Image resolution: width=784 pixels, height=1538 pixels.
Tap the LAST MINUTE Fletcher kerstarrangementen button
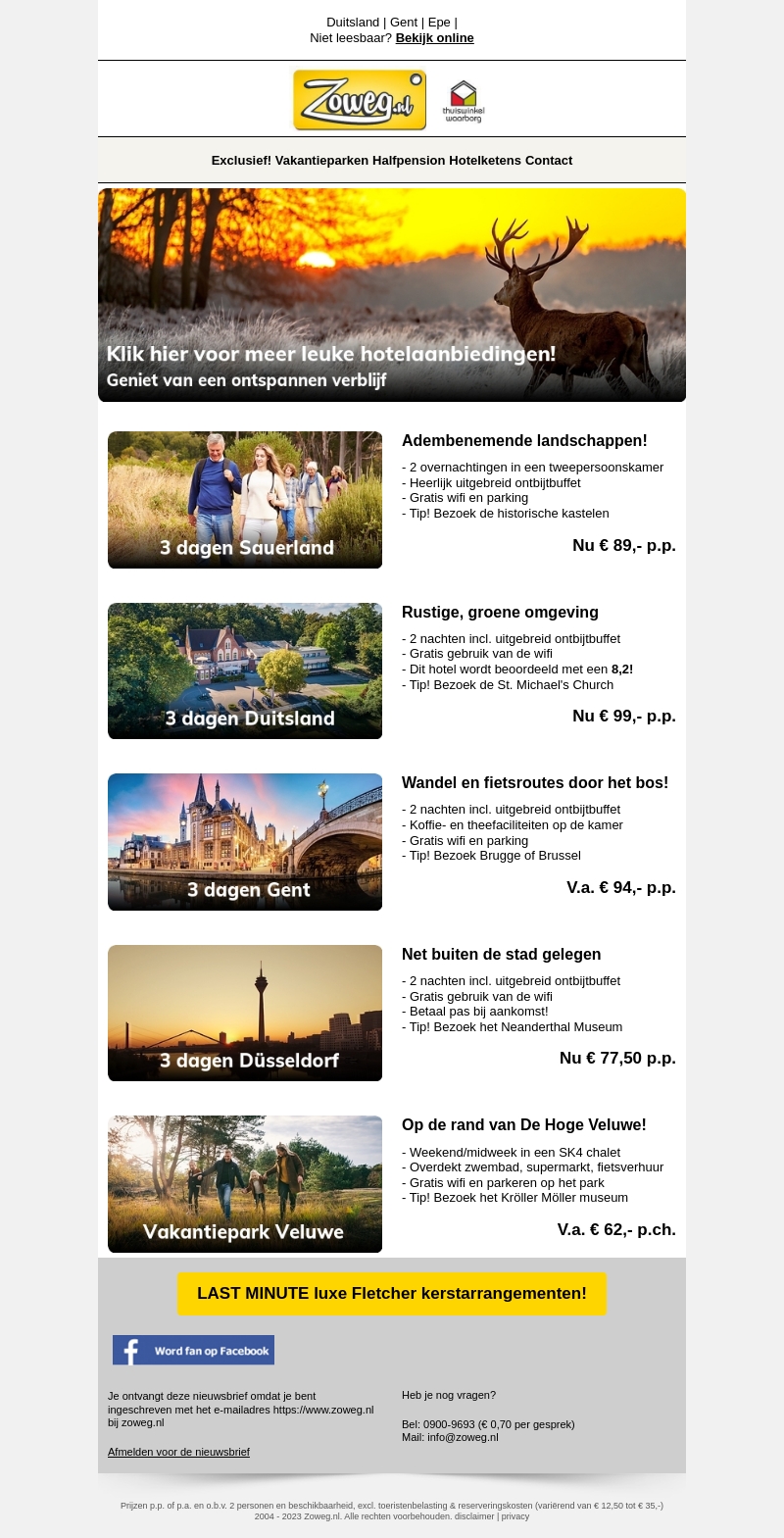pos(392,1294)
